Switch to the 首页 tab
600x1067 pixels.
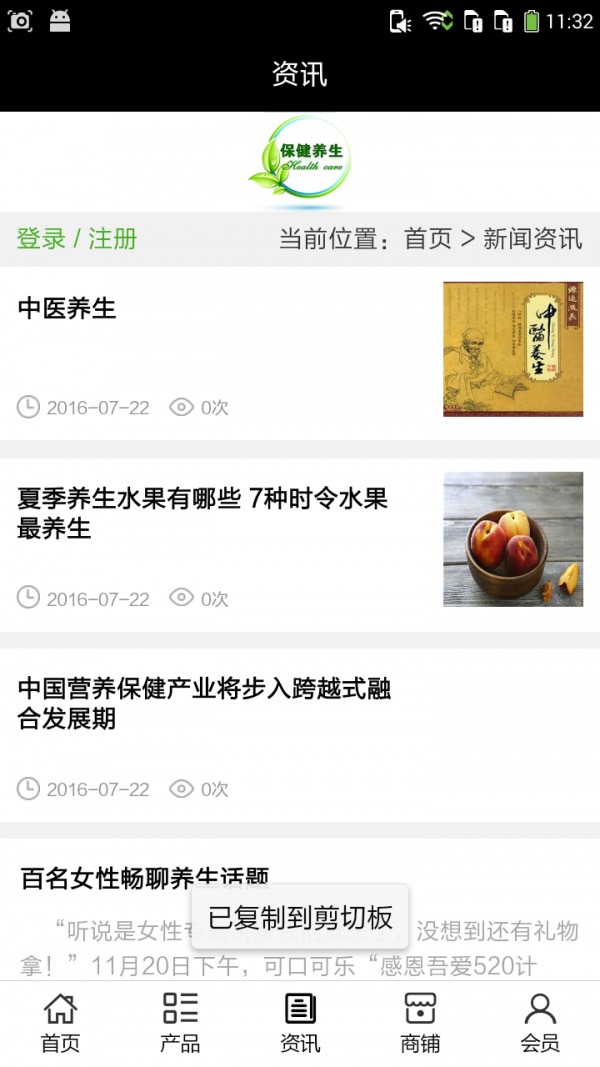tap(60, 1023)
